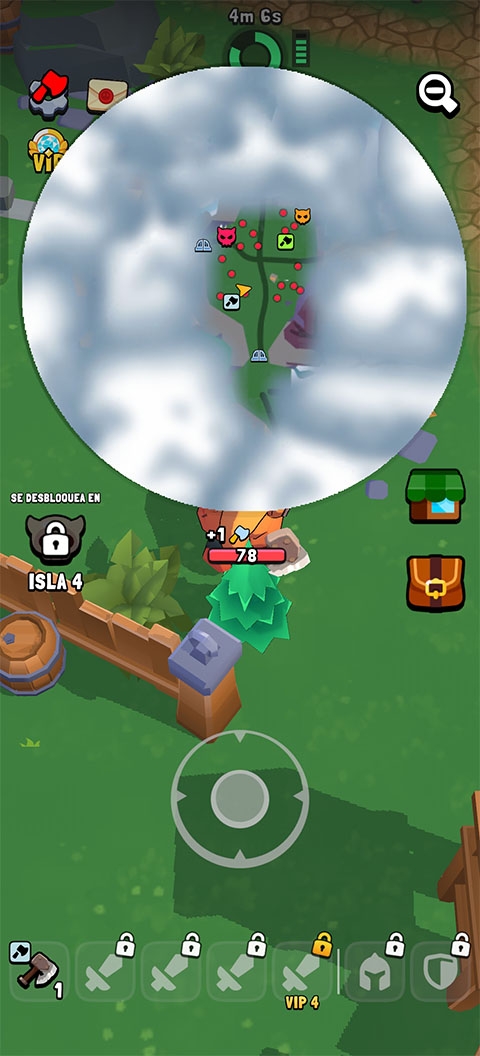
Task: Tap the virtual joystick center
Action: point(240,799)
